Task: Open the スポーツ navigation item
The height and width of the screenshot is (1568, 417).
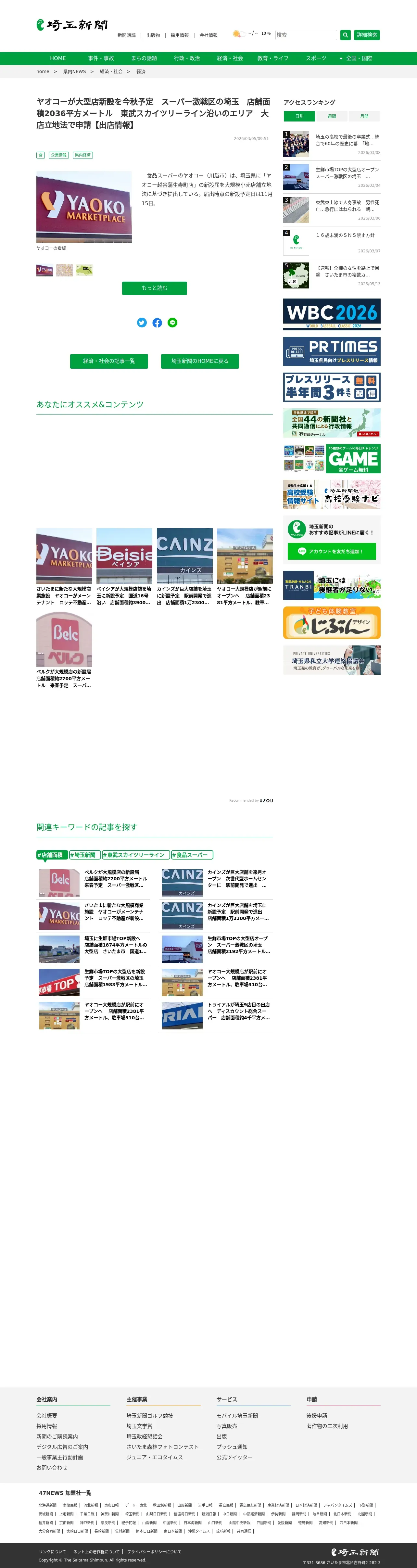Action: [316, 58]
